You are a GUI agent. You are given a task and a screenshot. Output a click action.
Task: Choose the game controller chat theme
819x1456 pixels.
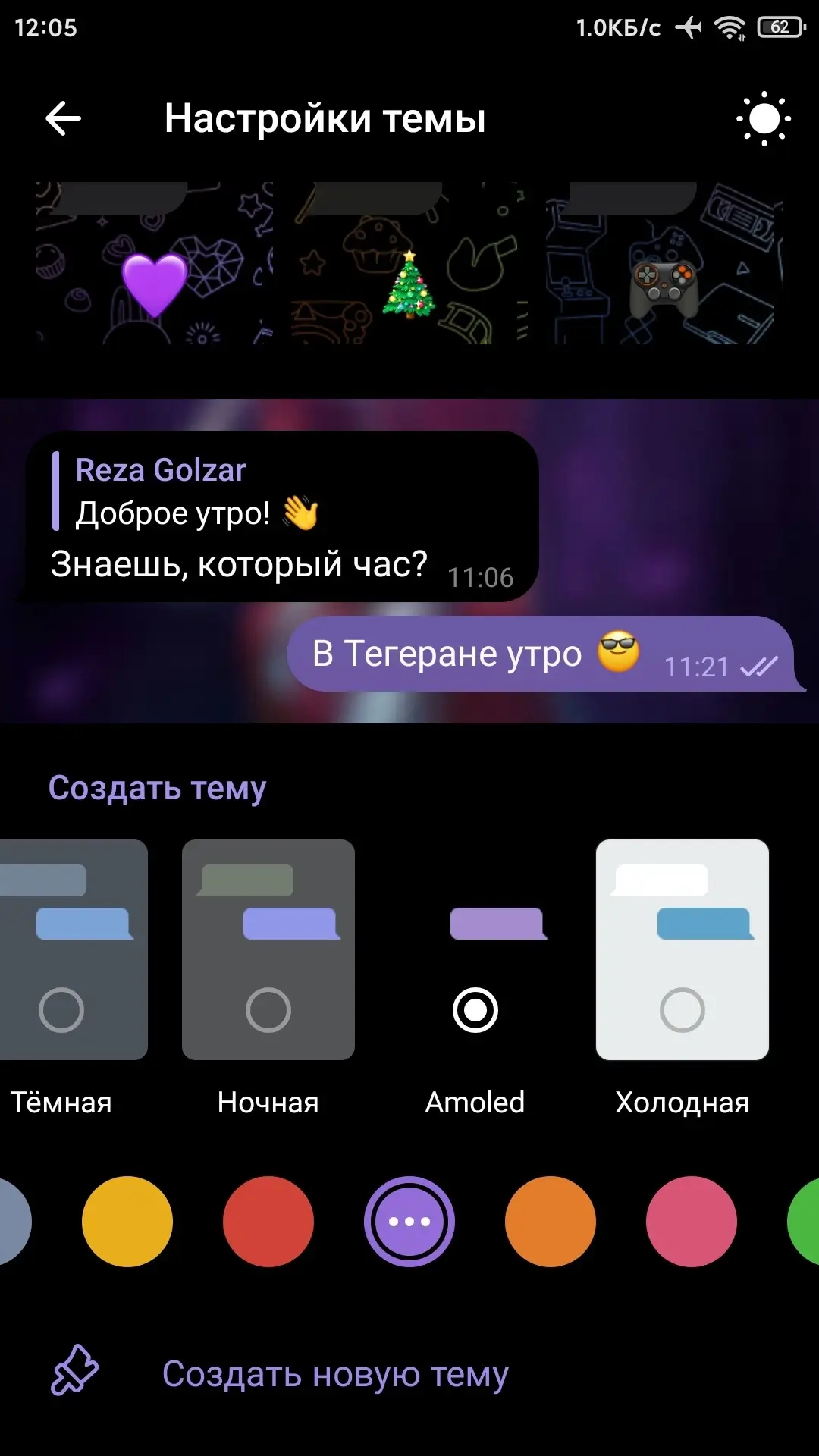(663, 263)
